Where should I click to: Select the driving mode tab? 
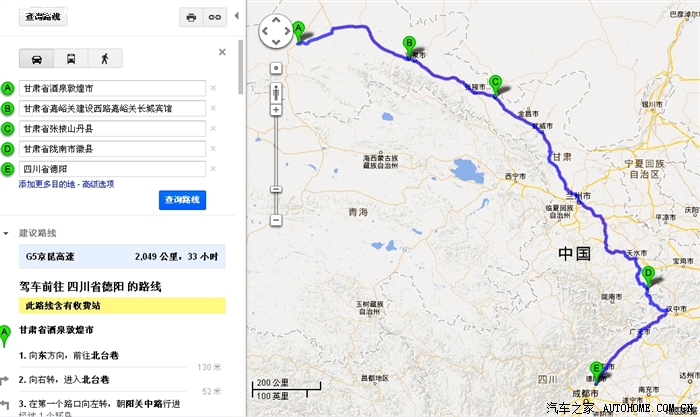37,58
